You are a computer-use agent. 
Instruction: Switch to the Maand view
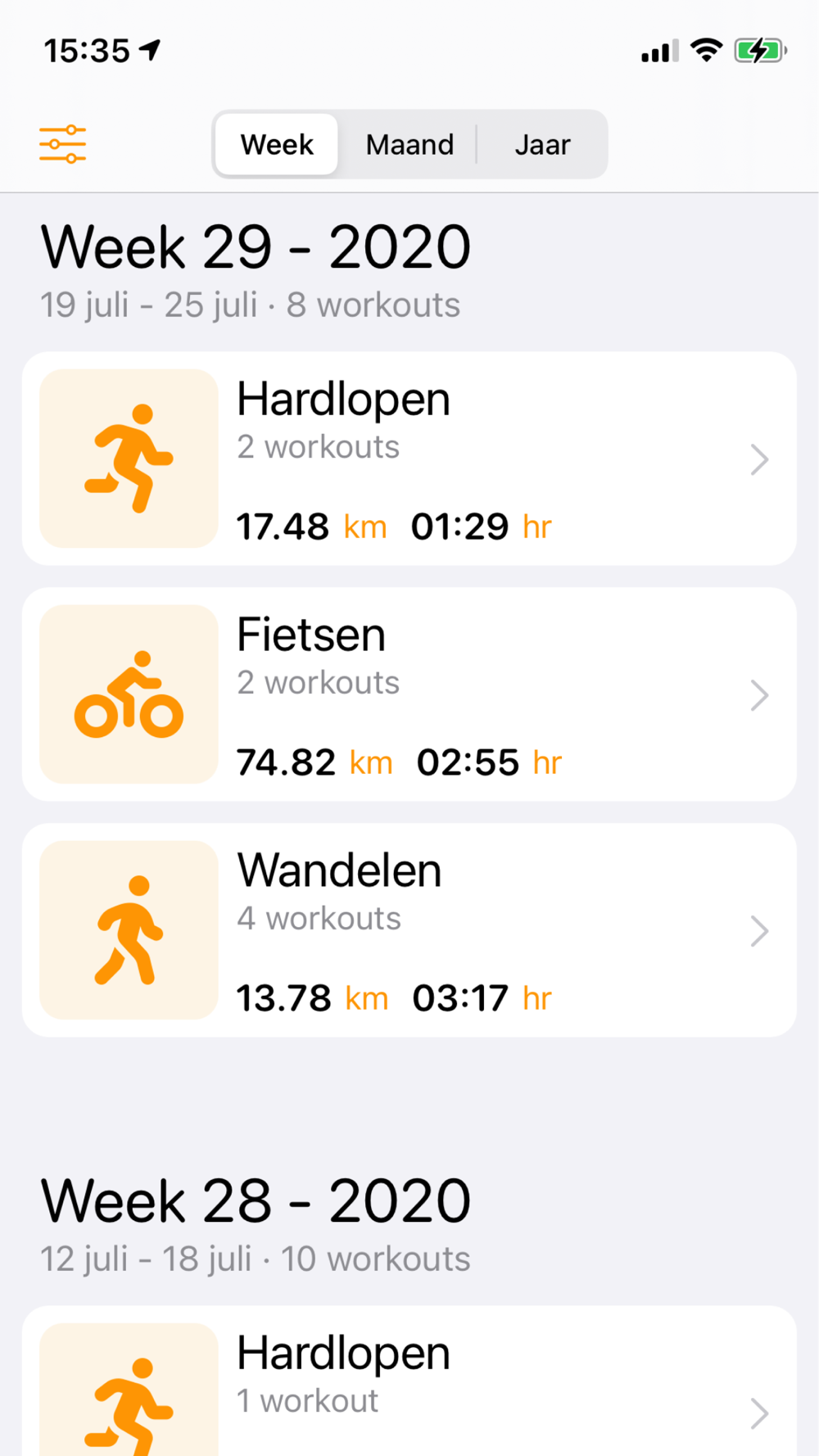(x=409, y=144)
